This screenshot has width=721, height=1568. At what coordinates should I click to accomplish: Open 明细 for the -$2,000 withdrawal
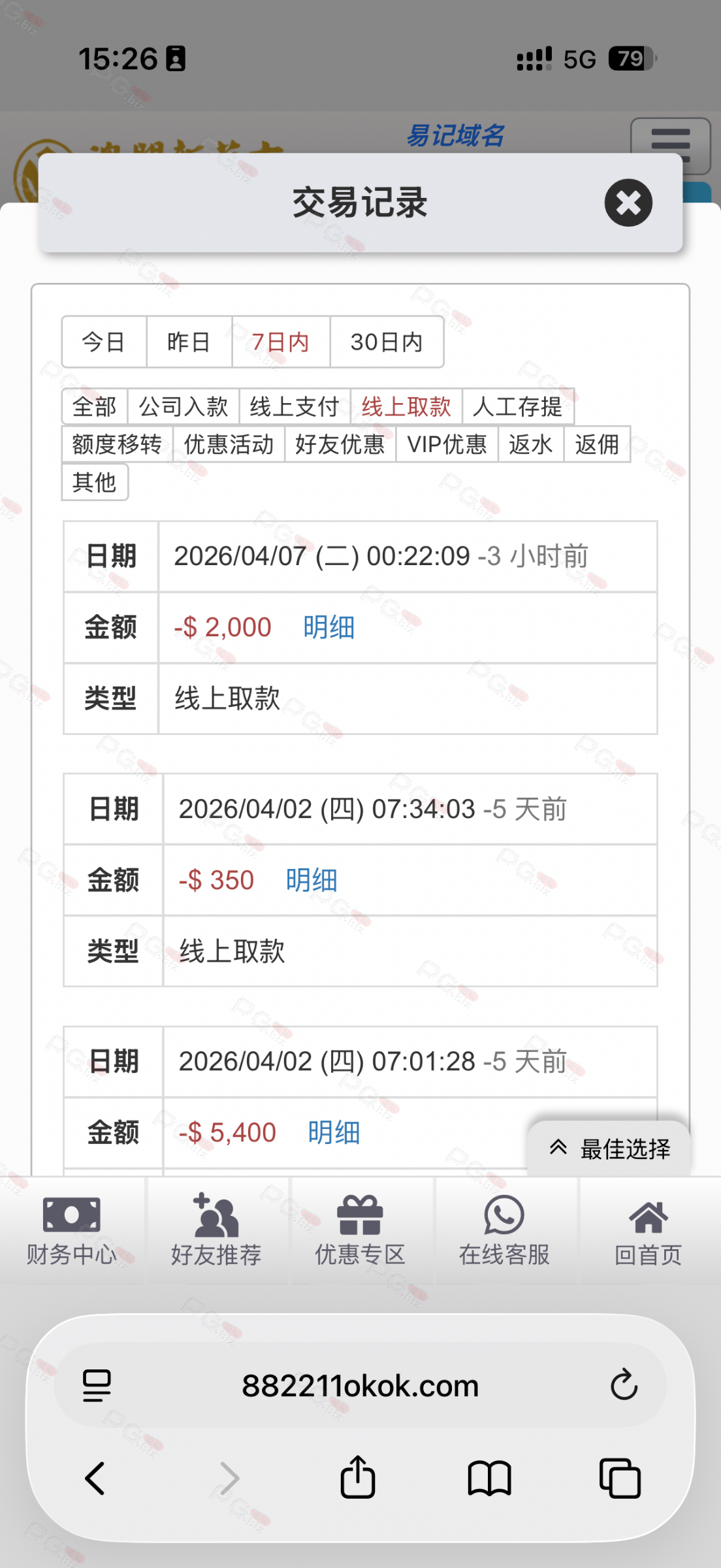(328, 627)
